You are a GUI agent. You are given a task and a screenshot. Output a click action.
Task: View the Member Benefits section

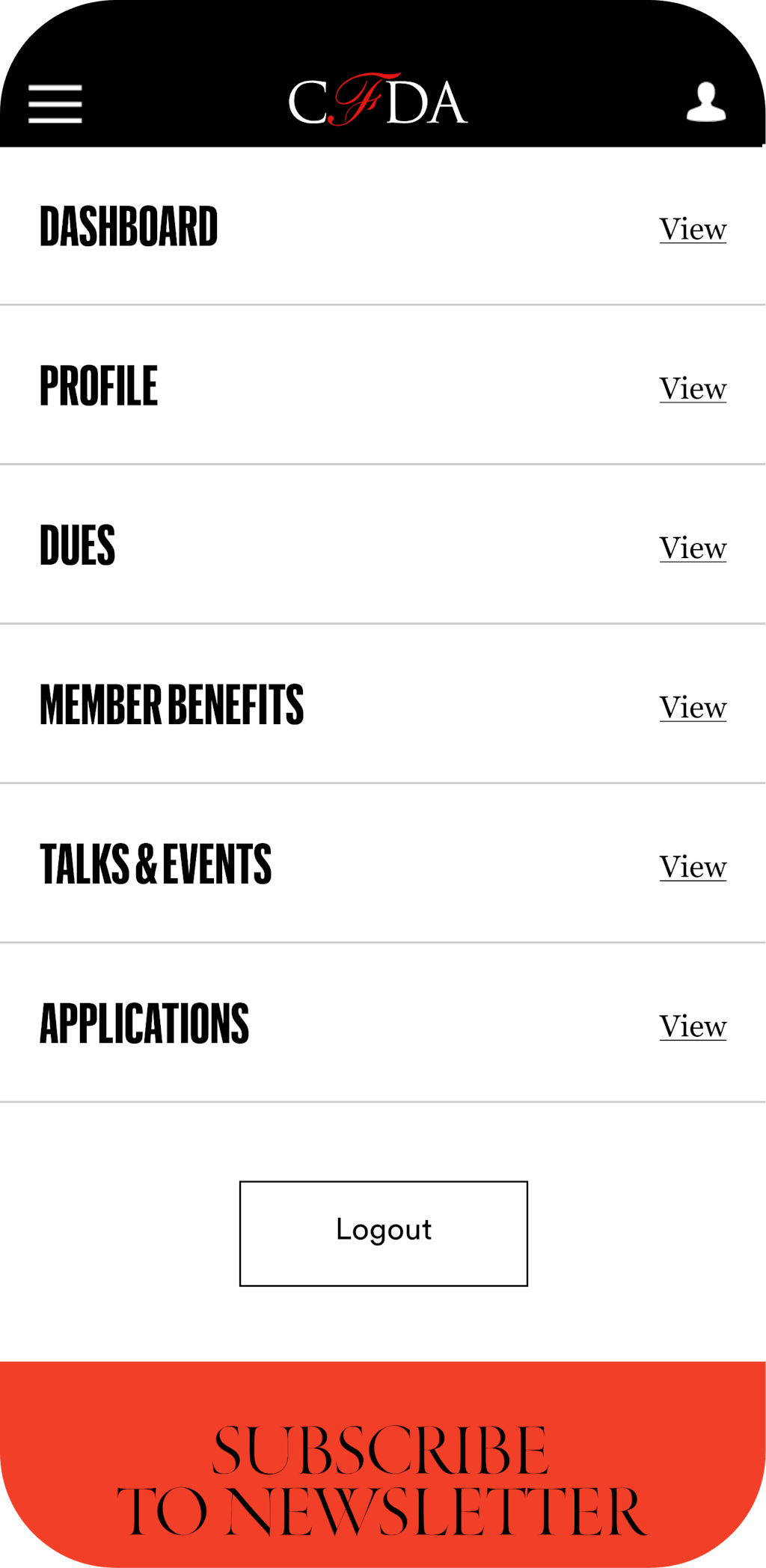tap(693, 708)
